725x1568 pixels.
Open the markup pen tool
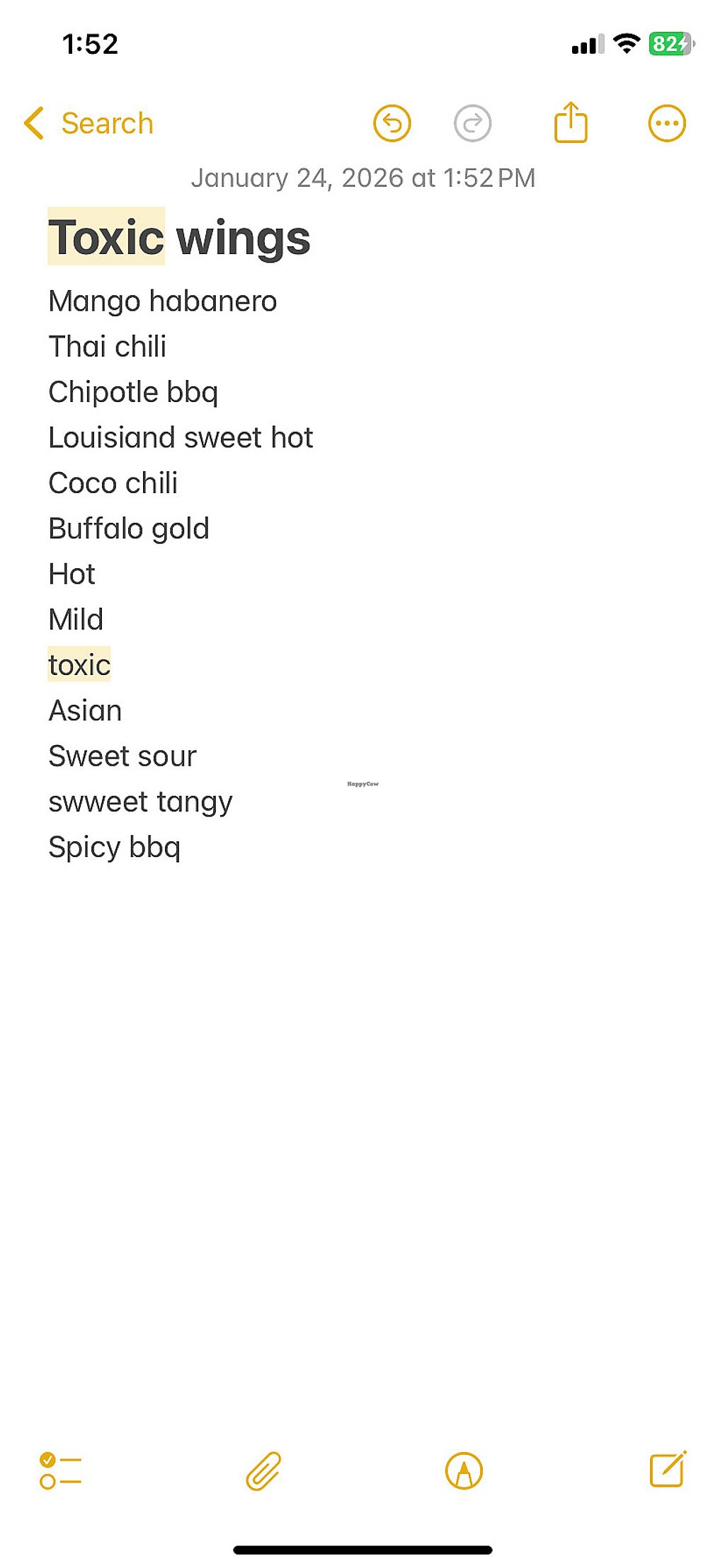coord(464,1471)
